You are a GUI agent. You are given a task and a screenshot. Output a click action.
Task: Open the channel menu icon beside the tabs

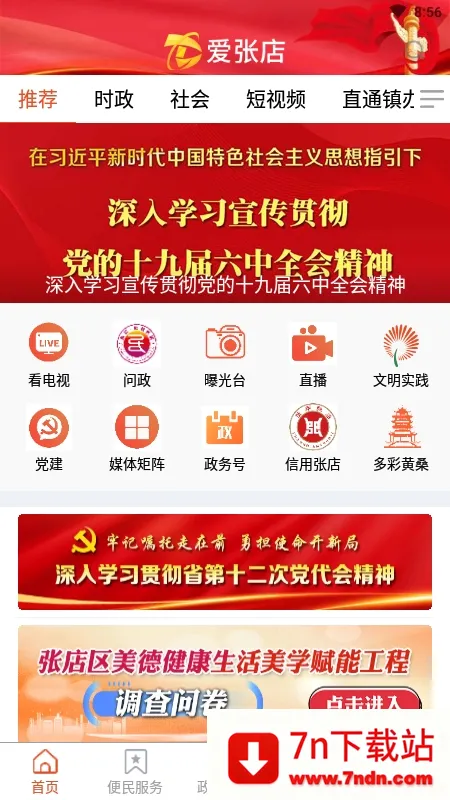pyautogui.click(x=432, y=99)
